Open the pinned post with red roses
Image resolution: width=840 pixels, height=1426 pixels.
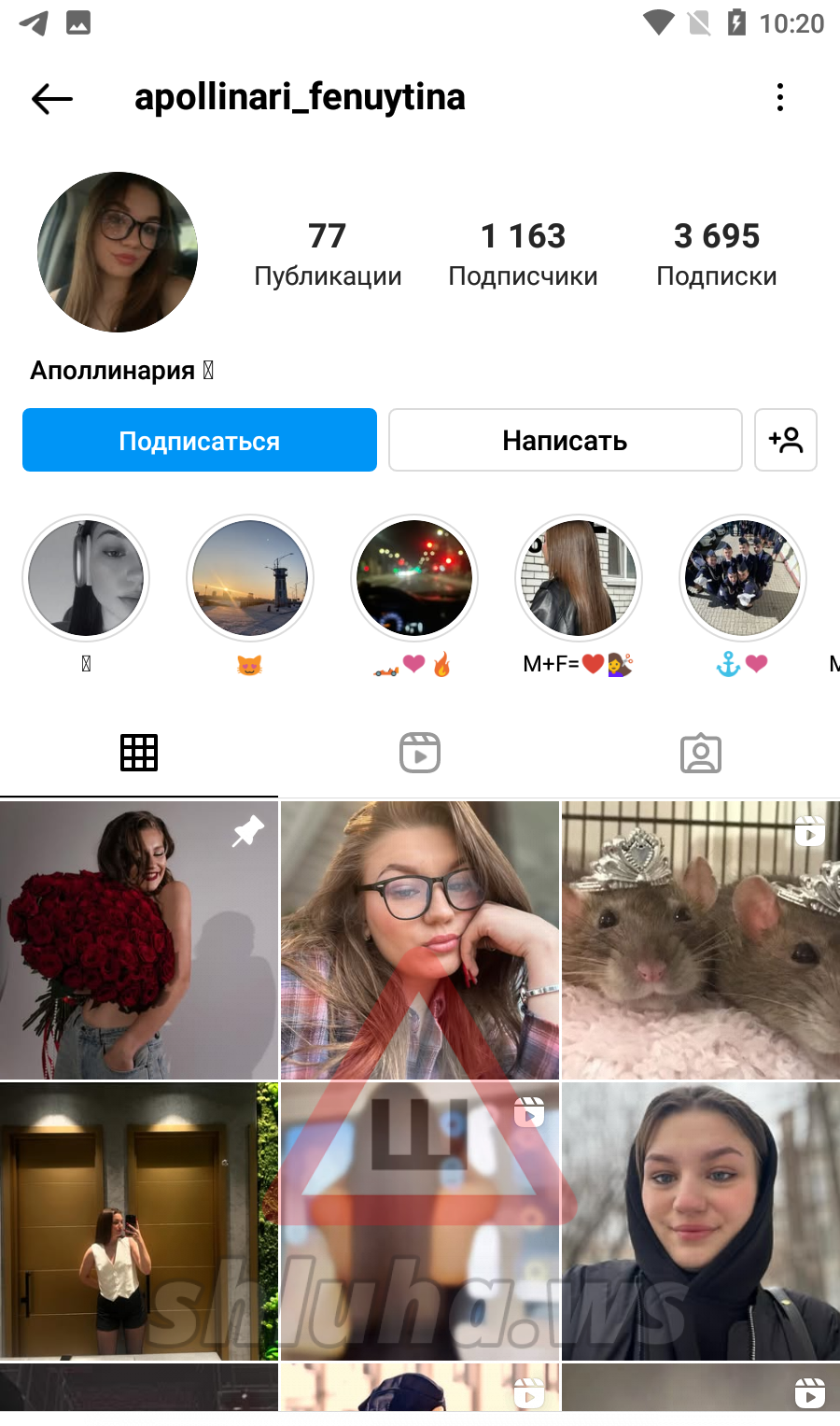[x=139, y=940]
